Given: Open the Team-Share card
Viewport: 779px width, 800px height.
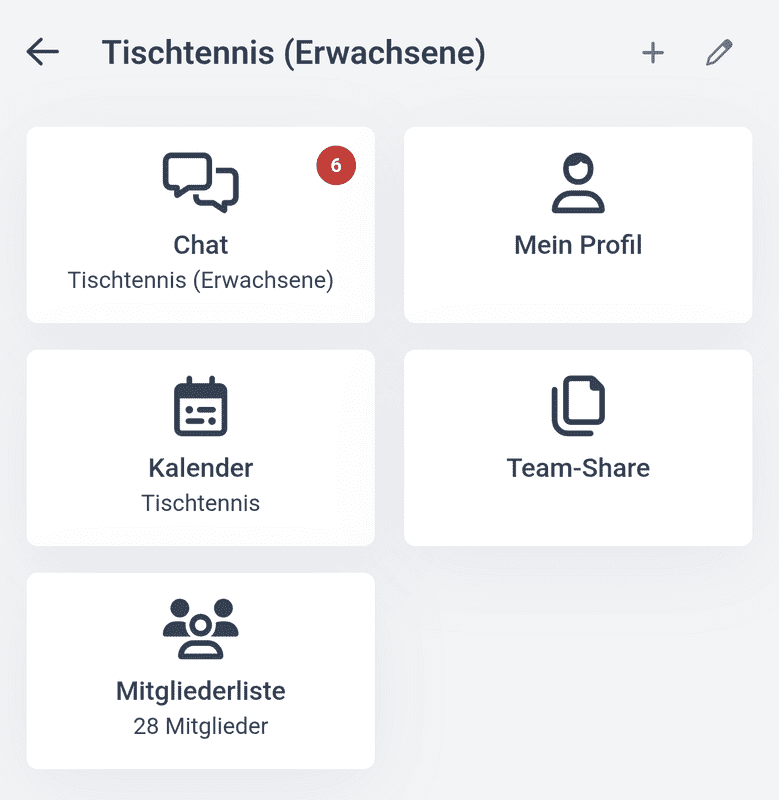Looking at the screenshot, I should [578, 447].
